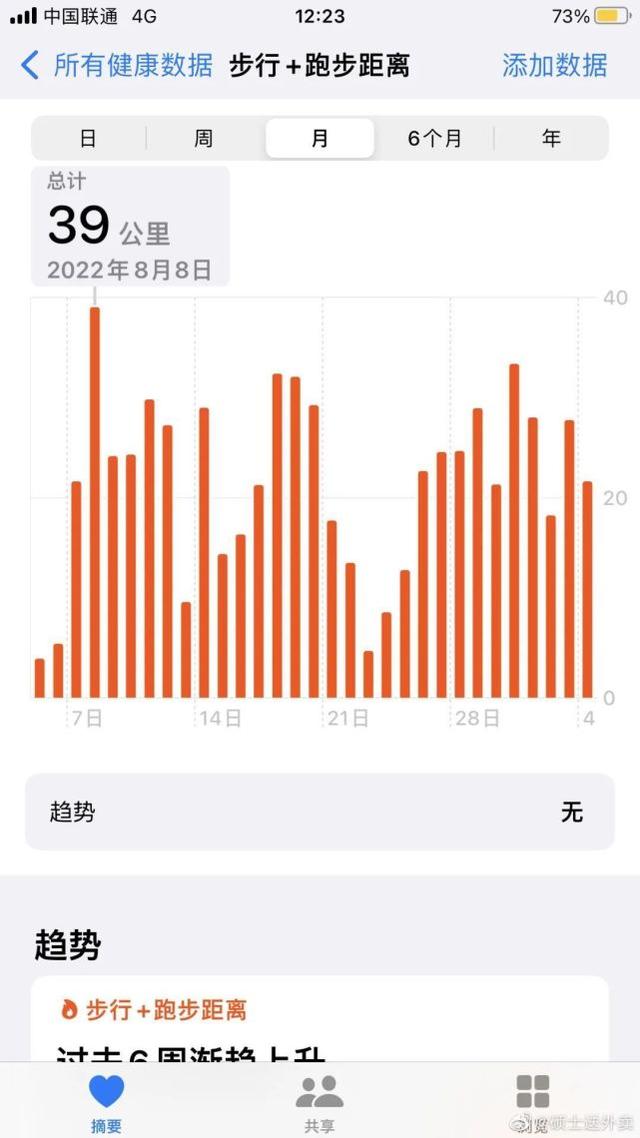Switch to the 6个月 view
The width and height of the screenshot is (640, 1138).
coord(435,138)
